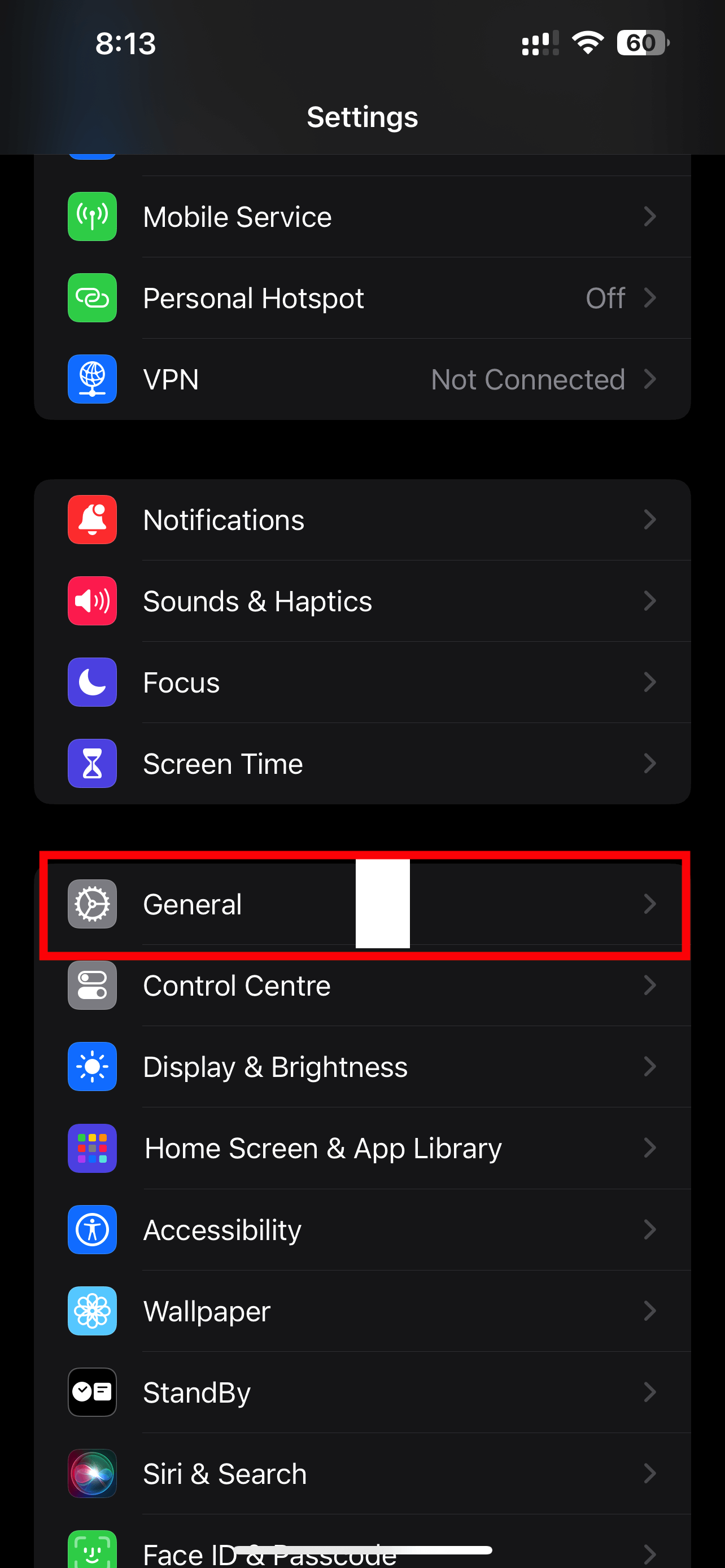The image size is (725, 1568).
Task: Tap the Accessibility person icon
Action: pos(92,1229)
